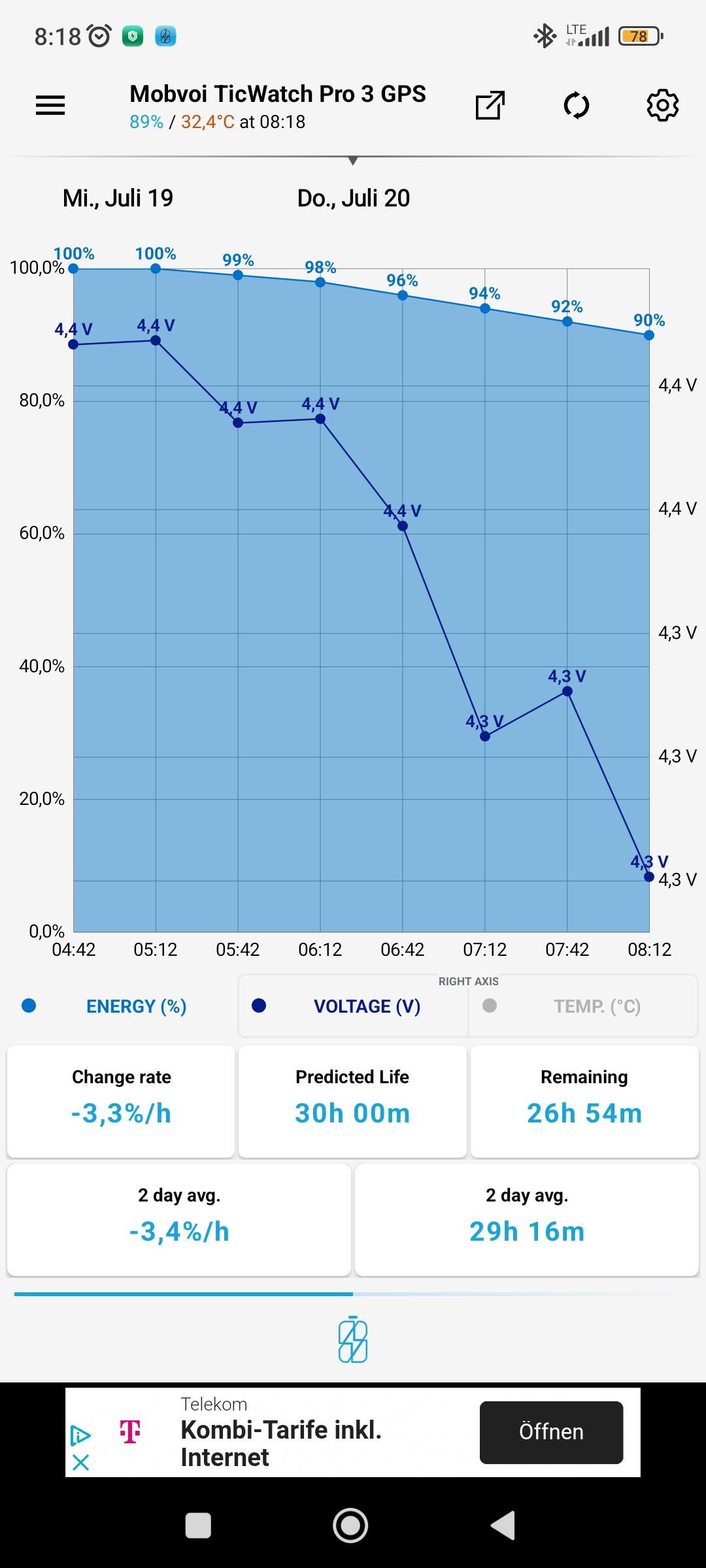Open the Predicted Life card
The image size is (706, 1568).
(352, 1102)
